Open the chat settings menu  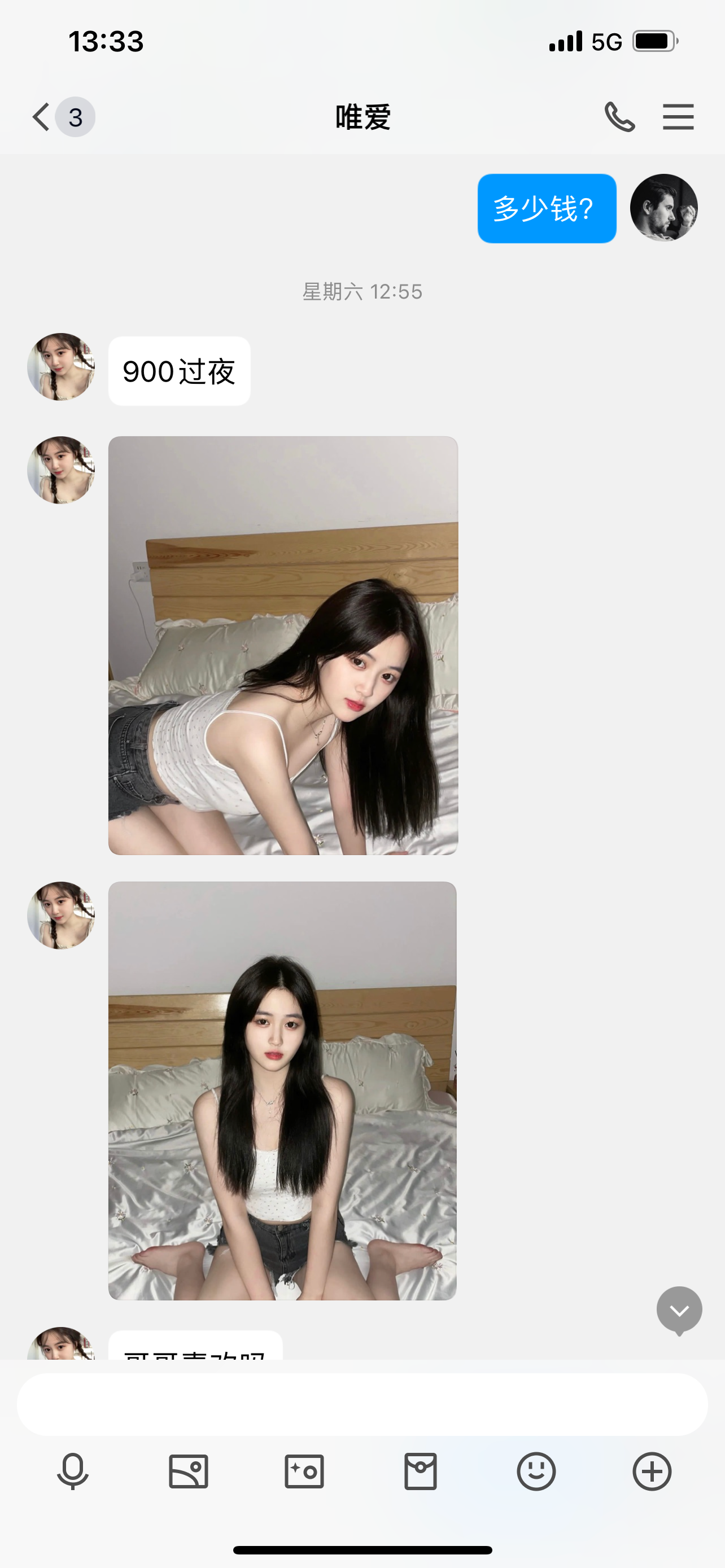tap(678, 117)
